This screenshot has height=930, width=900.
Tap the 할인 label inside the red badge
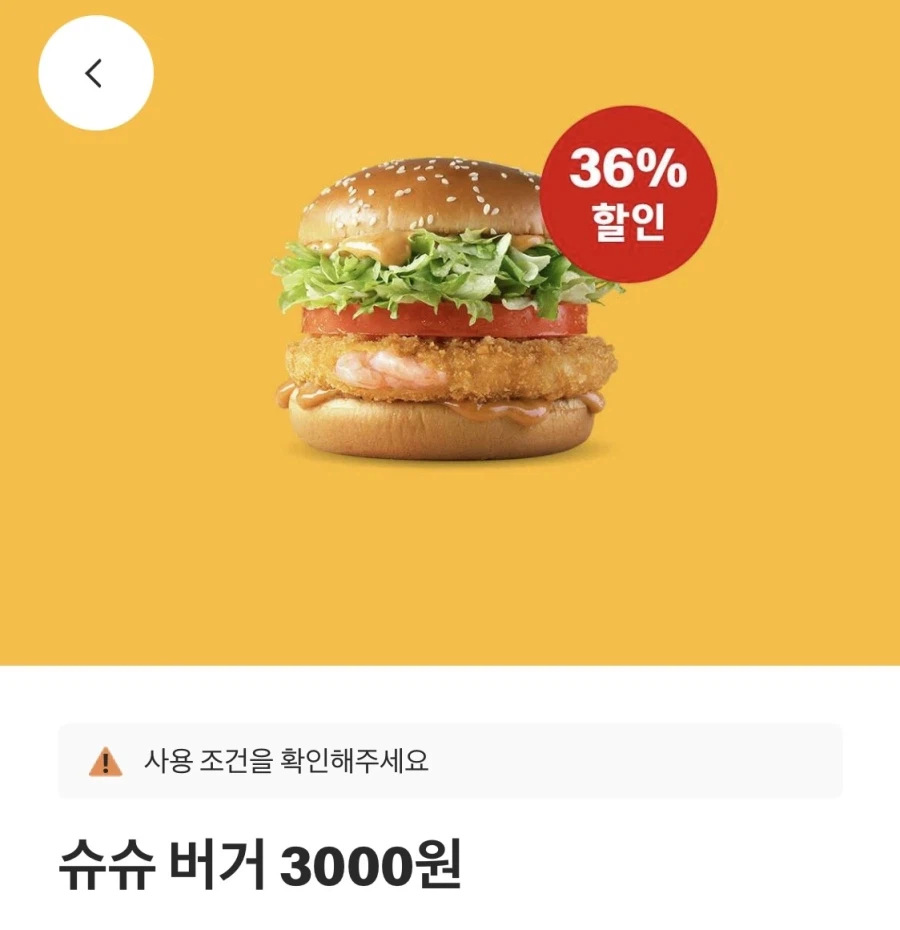coord(628,222)
